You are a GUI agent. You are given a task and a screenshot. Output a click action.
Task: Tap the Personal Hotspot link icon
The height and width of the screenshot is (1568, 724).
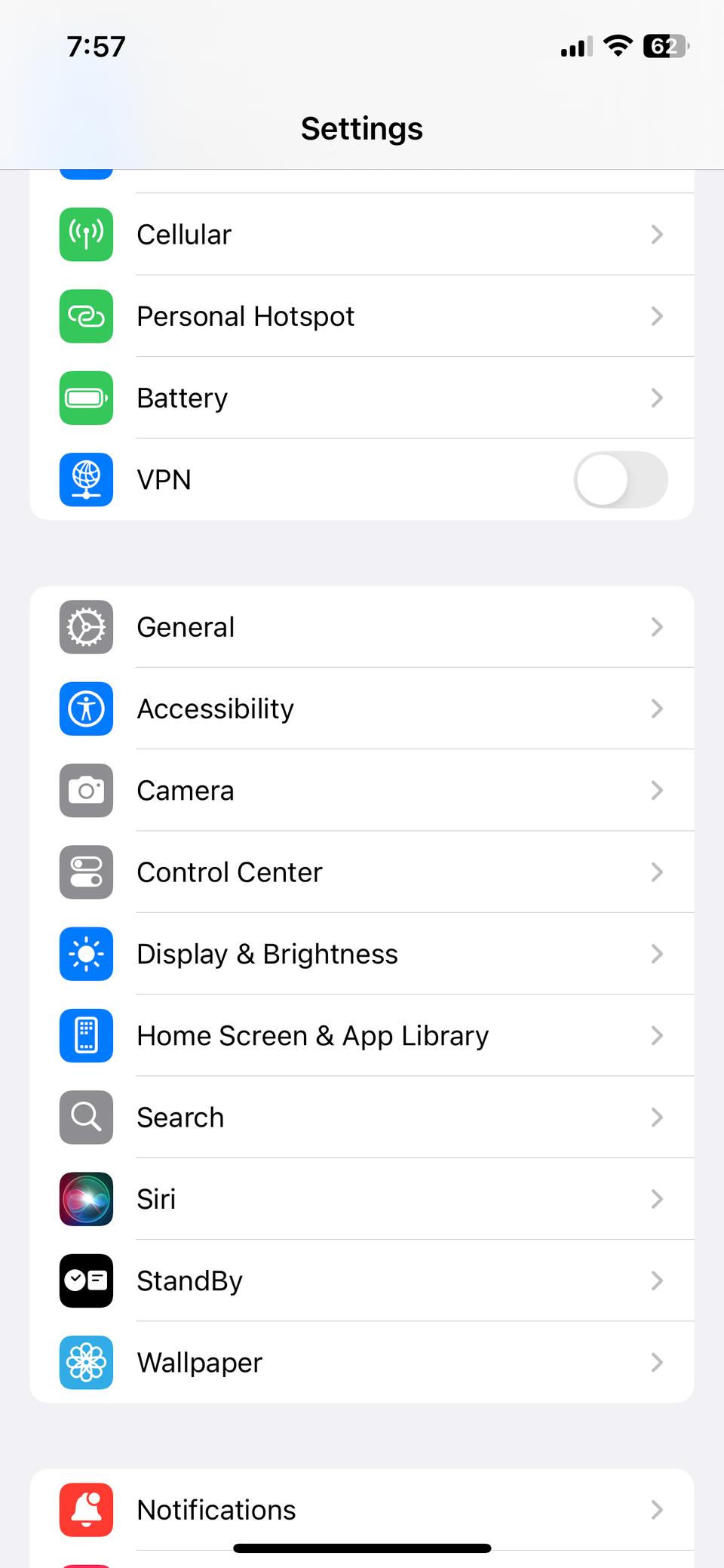click(x=86, y=316)
